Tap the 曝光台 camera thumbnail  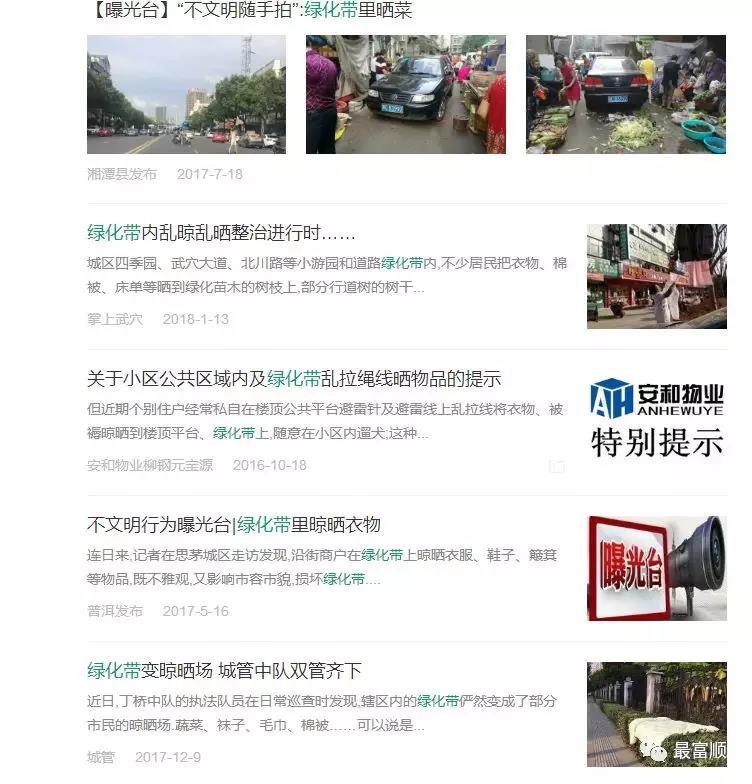click(x=656, y=568)
